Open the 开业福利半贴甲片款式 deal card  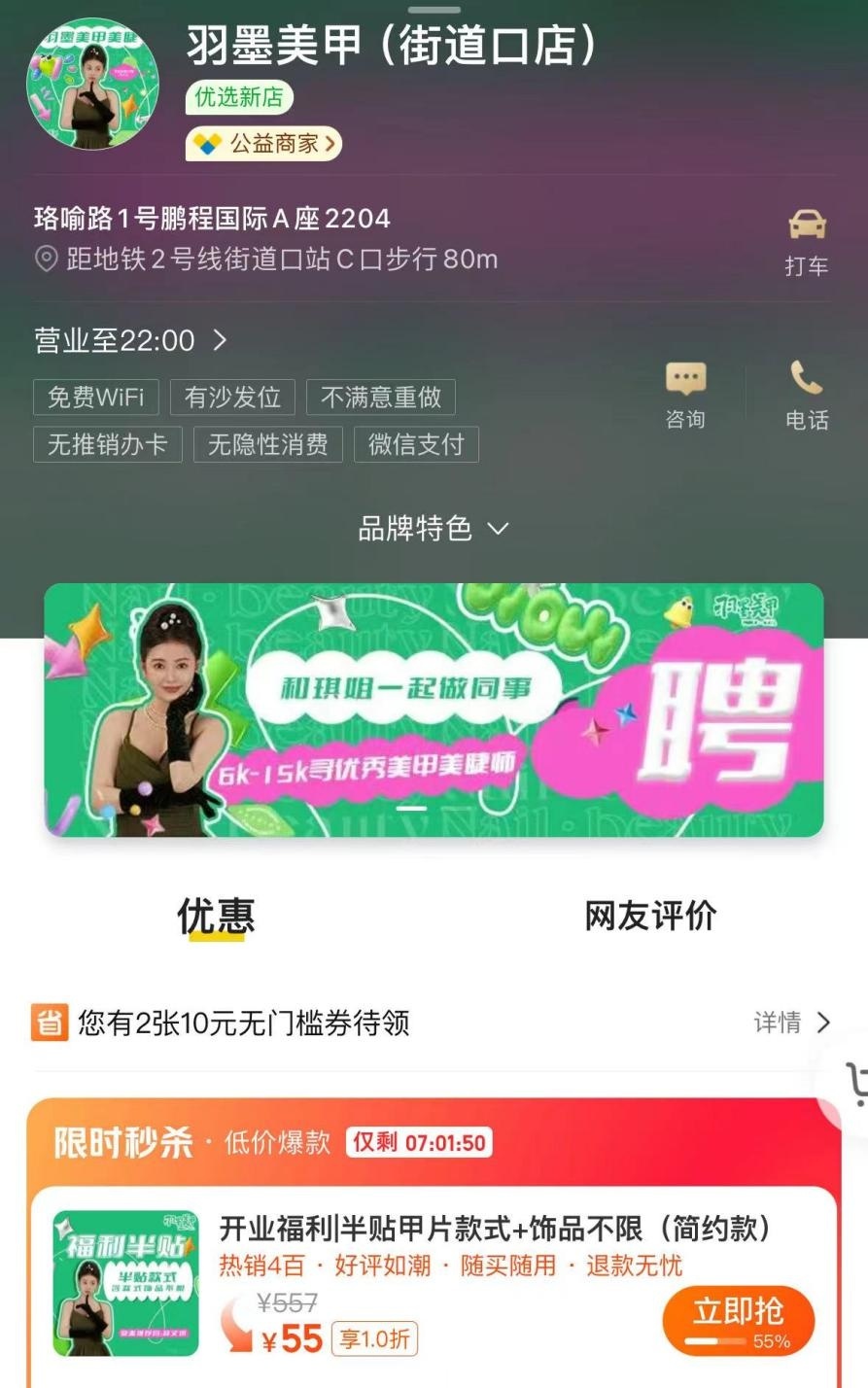pos(496,1230)
